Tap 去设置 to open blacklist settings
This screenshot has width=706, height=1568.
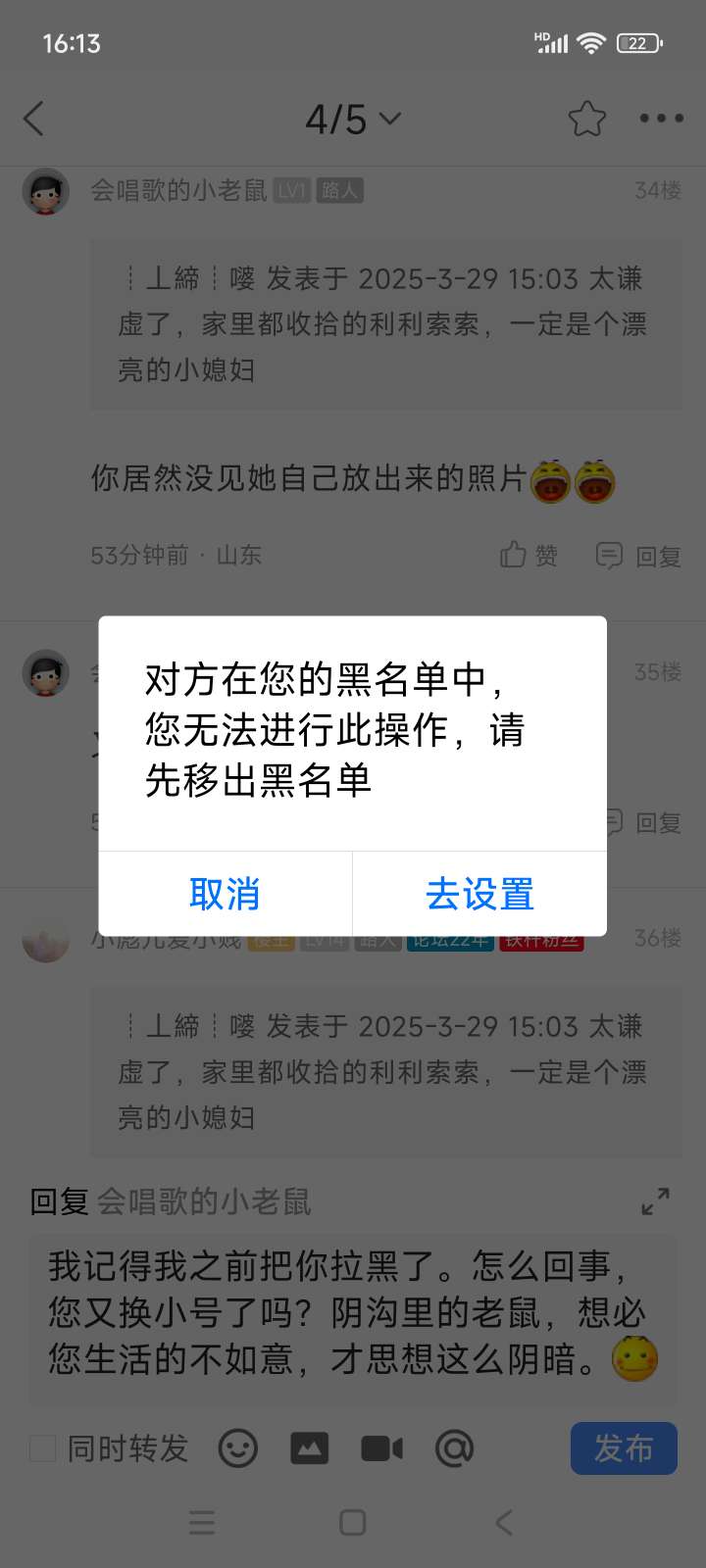(x=479, y=894)
